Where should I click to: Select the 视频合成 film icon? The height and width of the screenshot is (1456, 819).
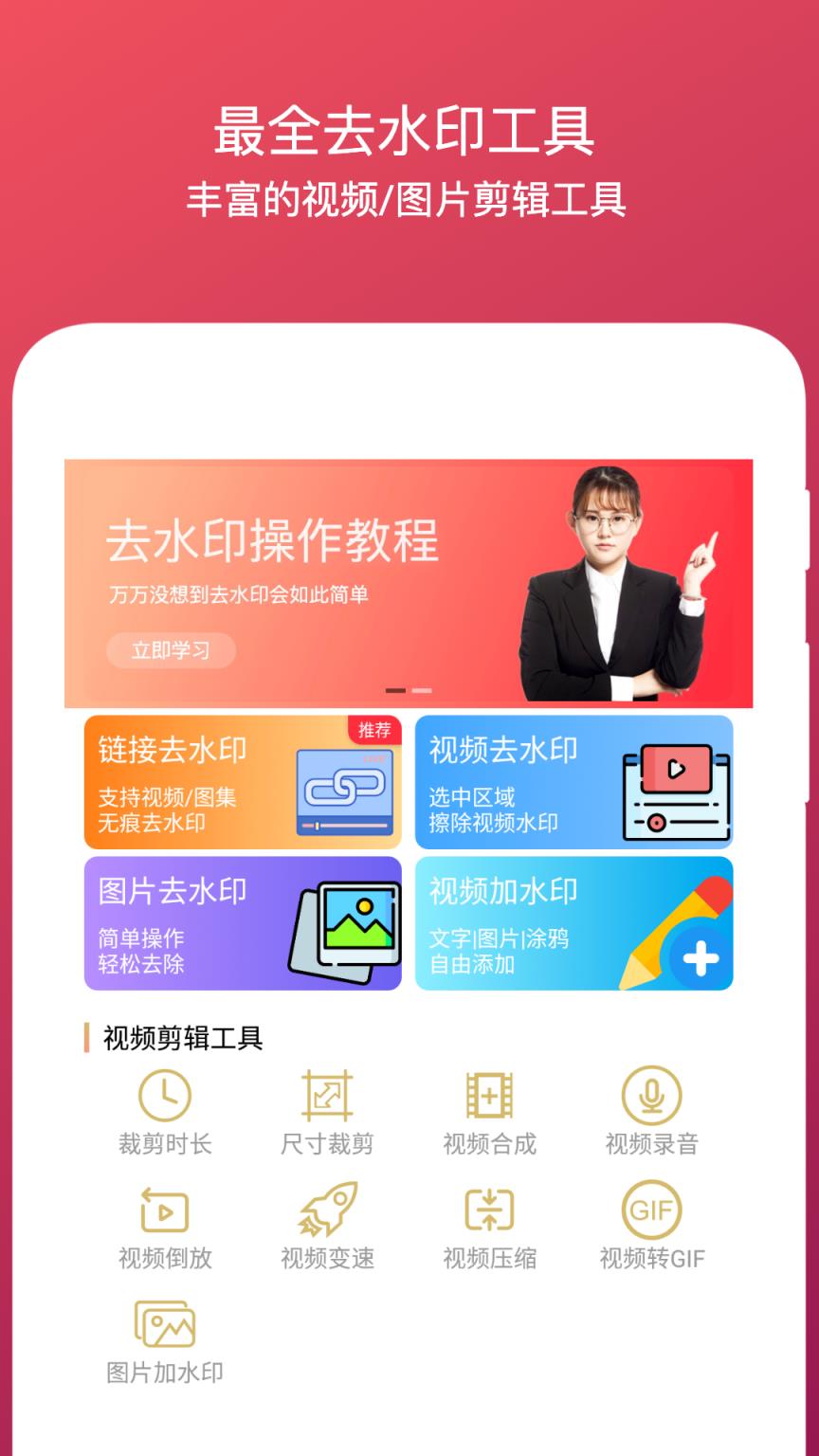click(x=489, y=1098)
